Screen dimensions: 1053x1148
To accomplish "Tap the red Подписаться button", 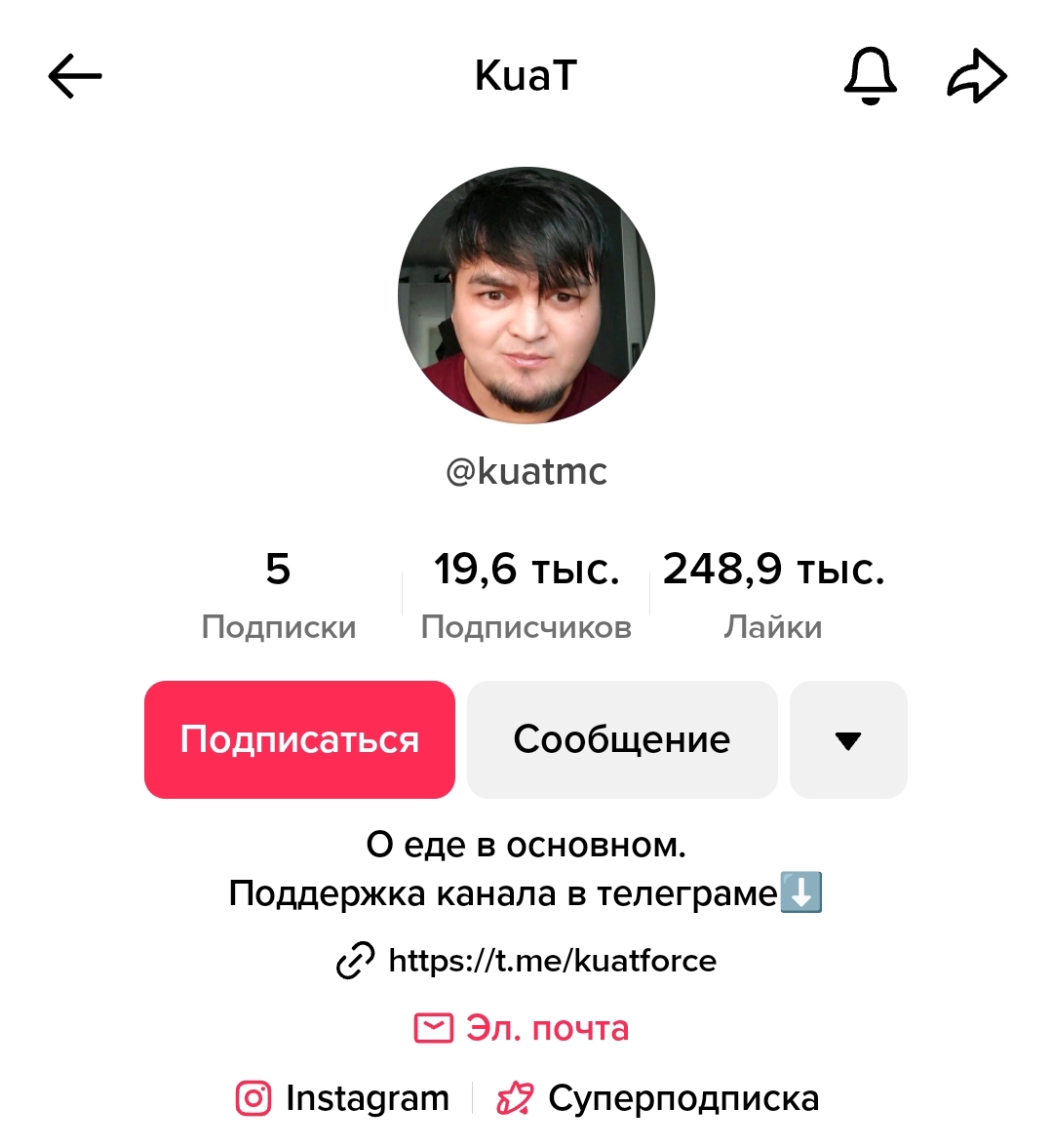I will pos(299,739).
